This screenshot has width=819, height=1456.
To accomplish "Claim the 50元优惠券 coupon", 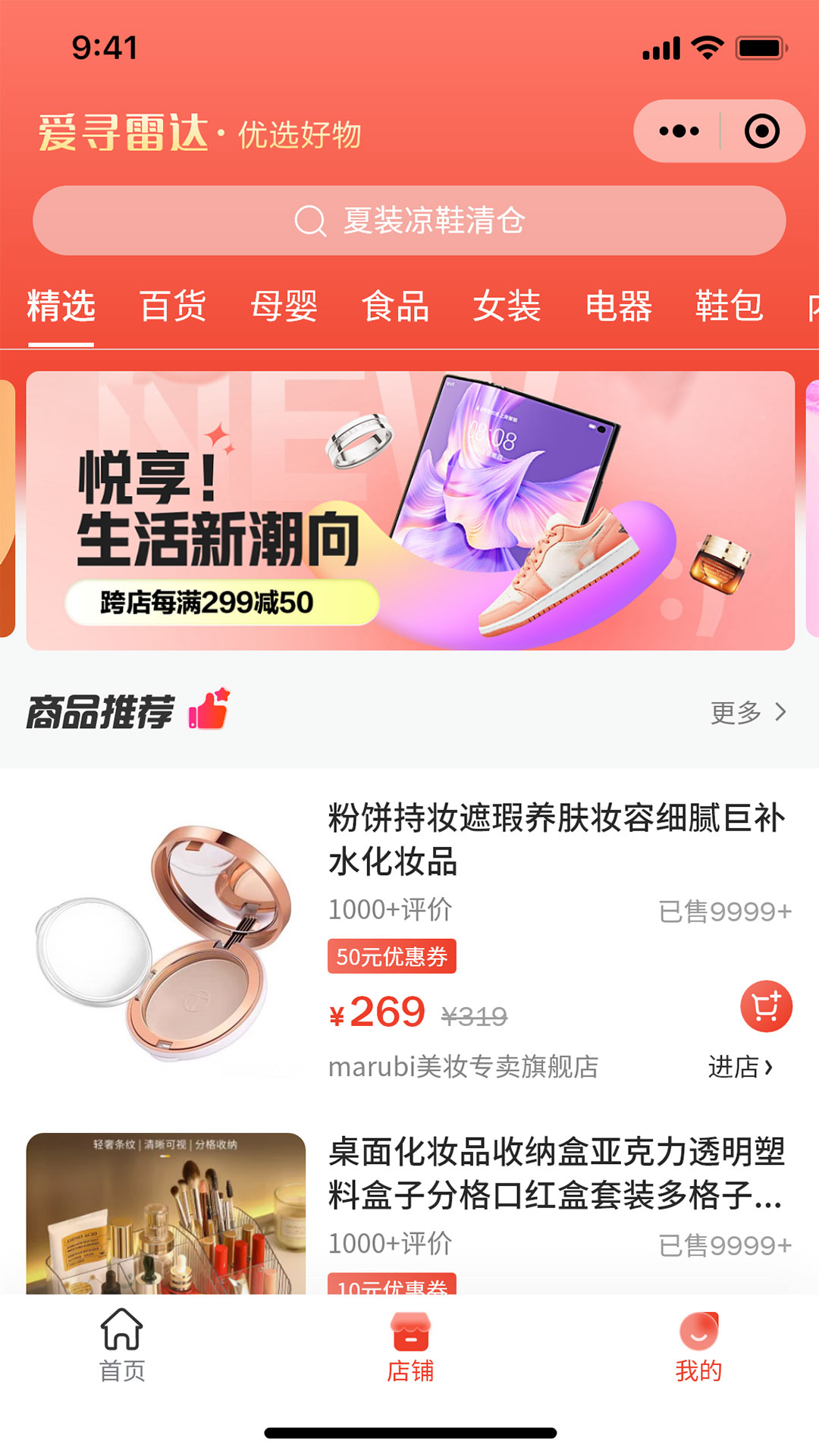I will (391, 956).
